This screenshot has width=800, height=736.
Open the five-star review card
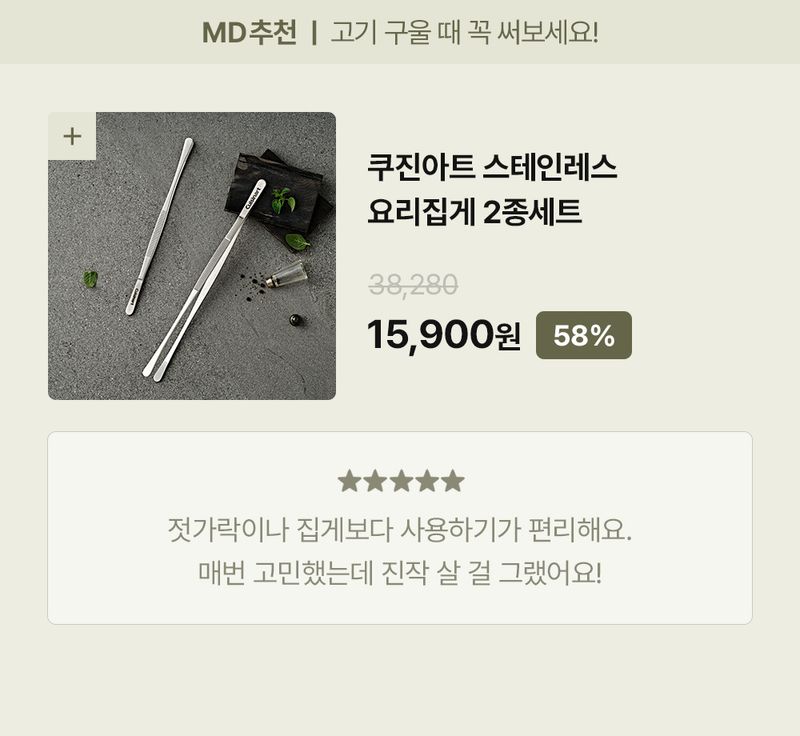point(400,528)
